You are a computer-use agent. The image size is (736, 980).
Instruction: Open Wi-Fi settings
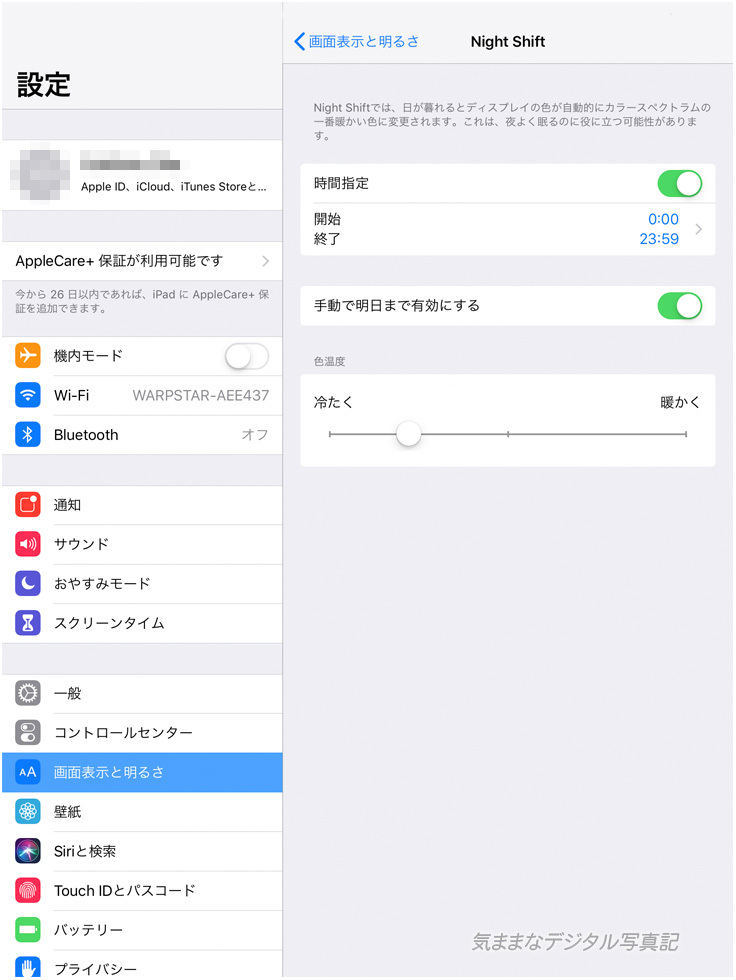[142, 395]
